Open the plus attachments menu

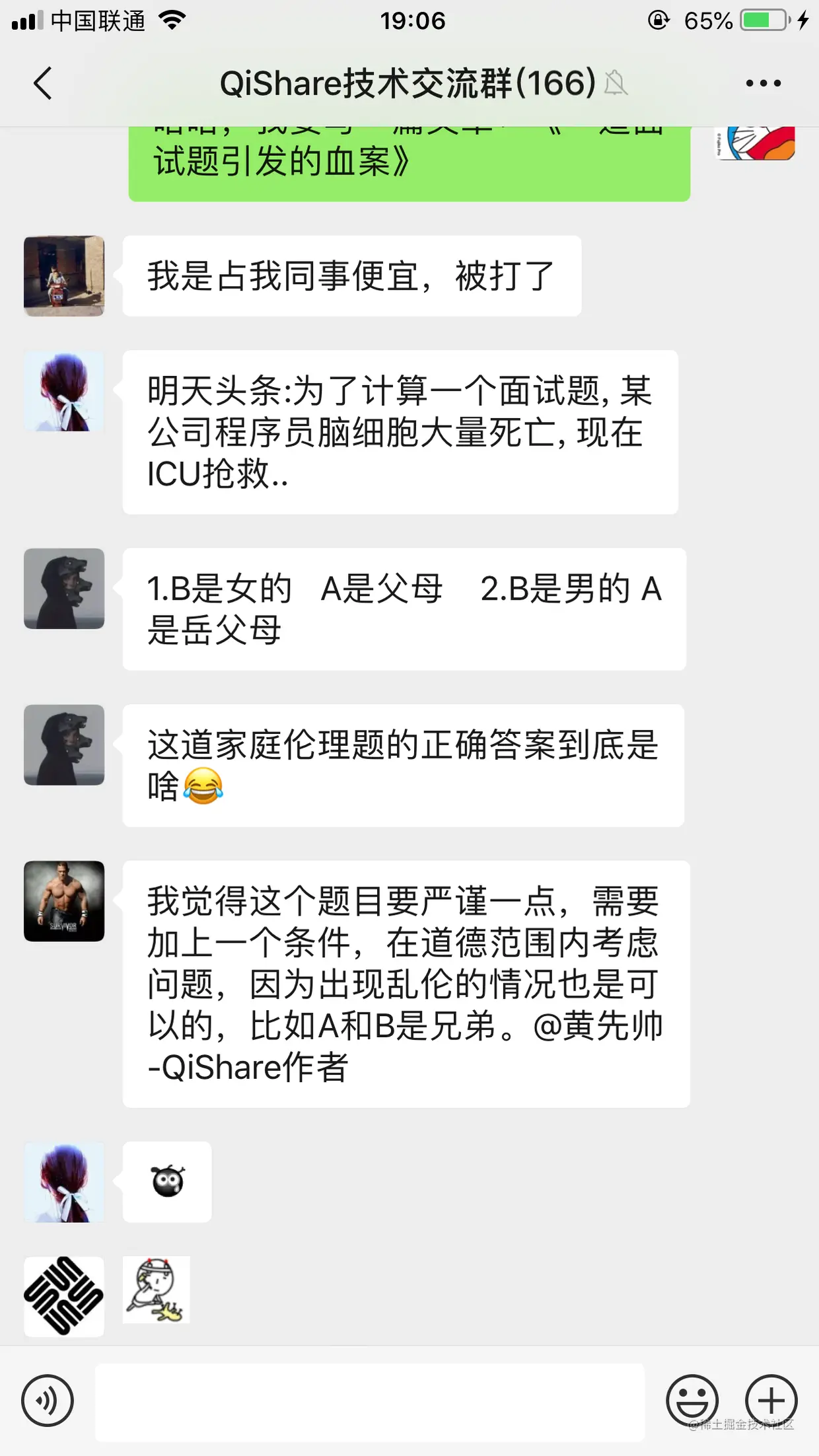pos(771,1400)
